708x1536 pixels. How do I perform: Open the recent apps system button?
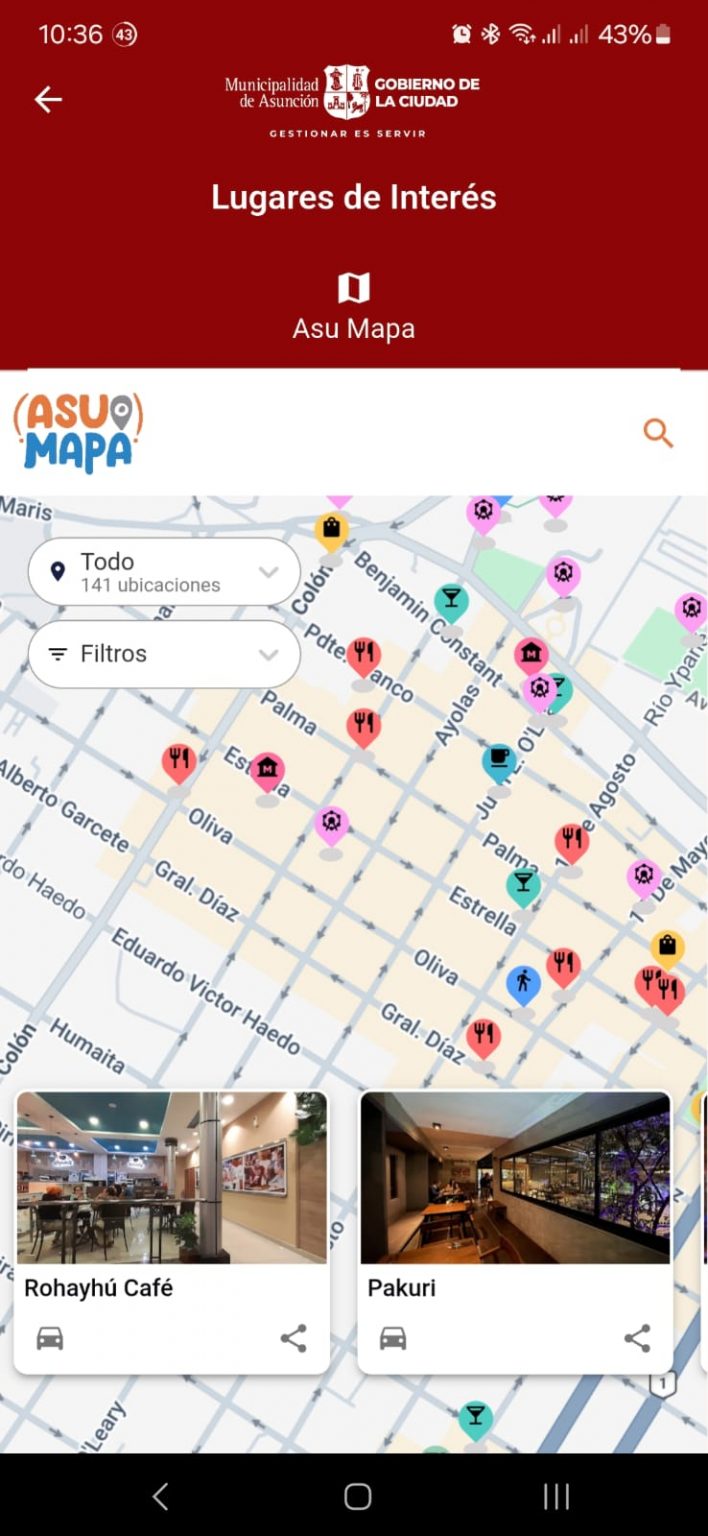click(x=555, y=1496)
